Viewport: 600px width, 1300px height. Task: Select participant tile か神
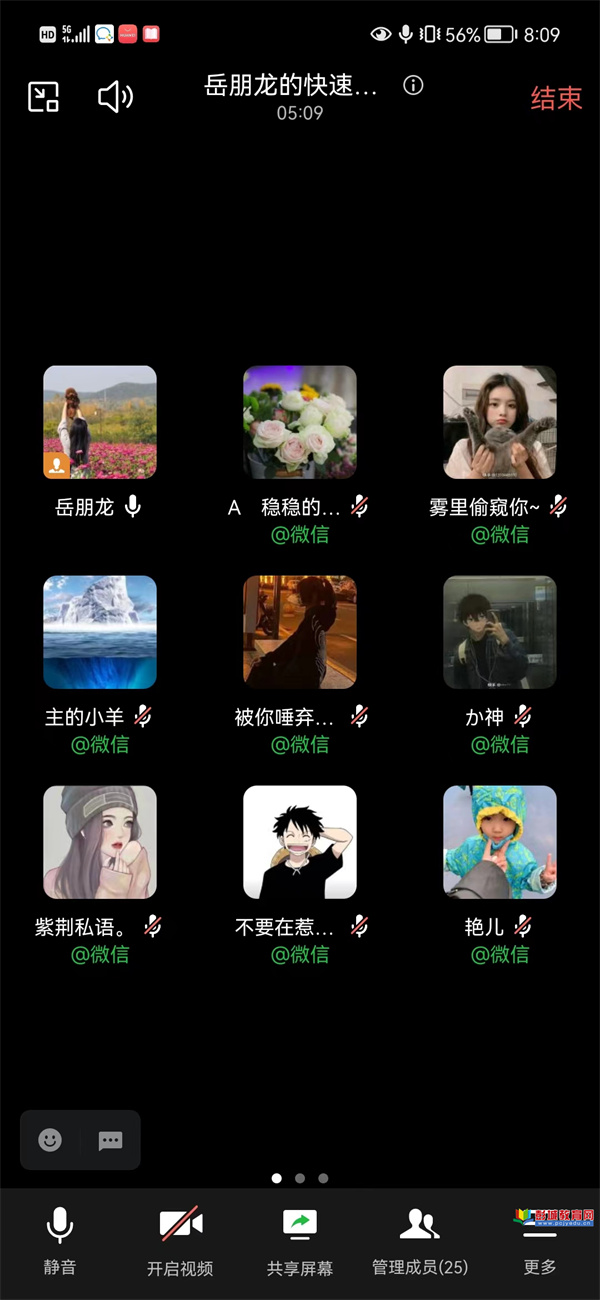(x=500, y=633)
